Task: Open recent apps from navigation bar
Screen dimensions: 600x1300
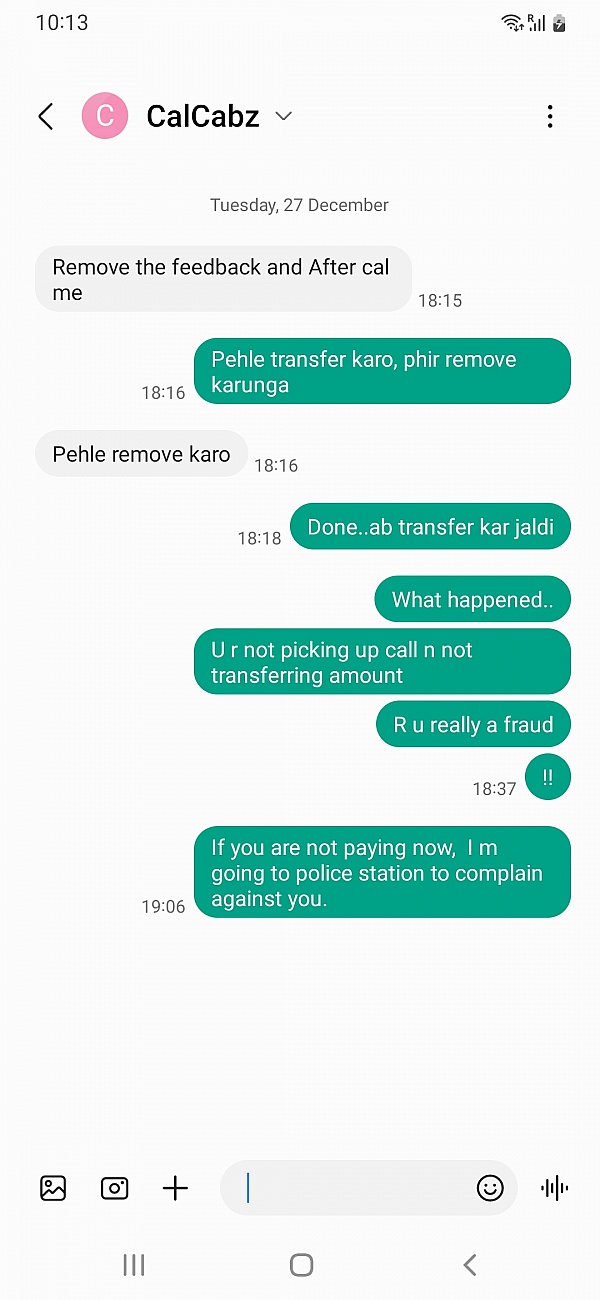Action: tap(134, 1265)
